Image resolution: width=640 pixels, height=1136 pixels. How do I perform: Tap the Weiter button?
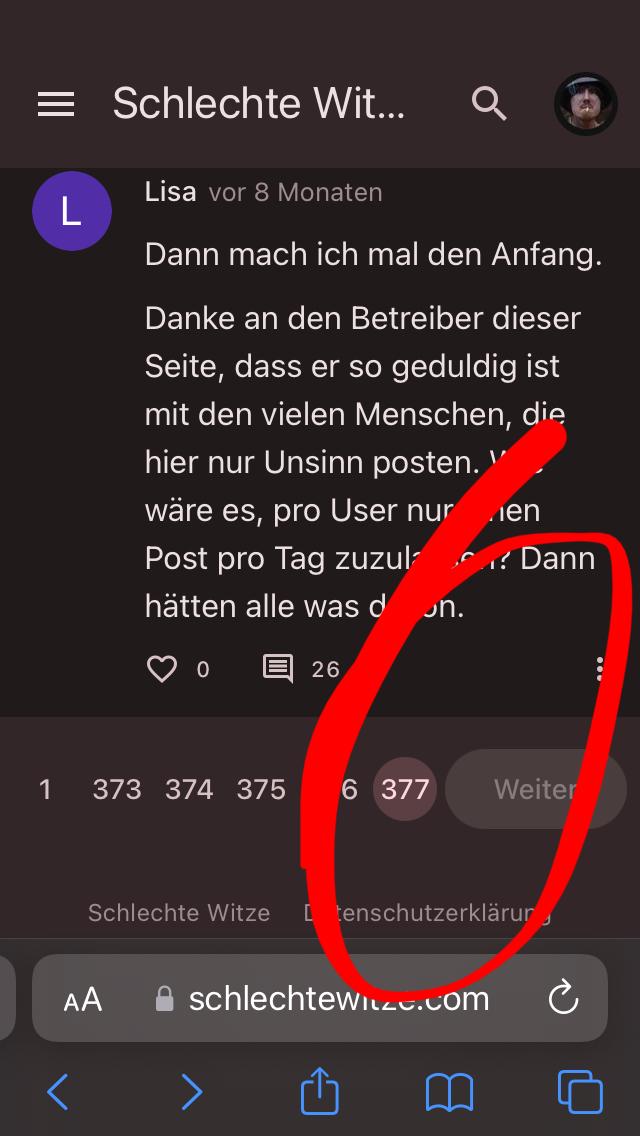tap(535, 790)
